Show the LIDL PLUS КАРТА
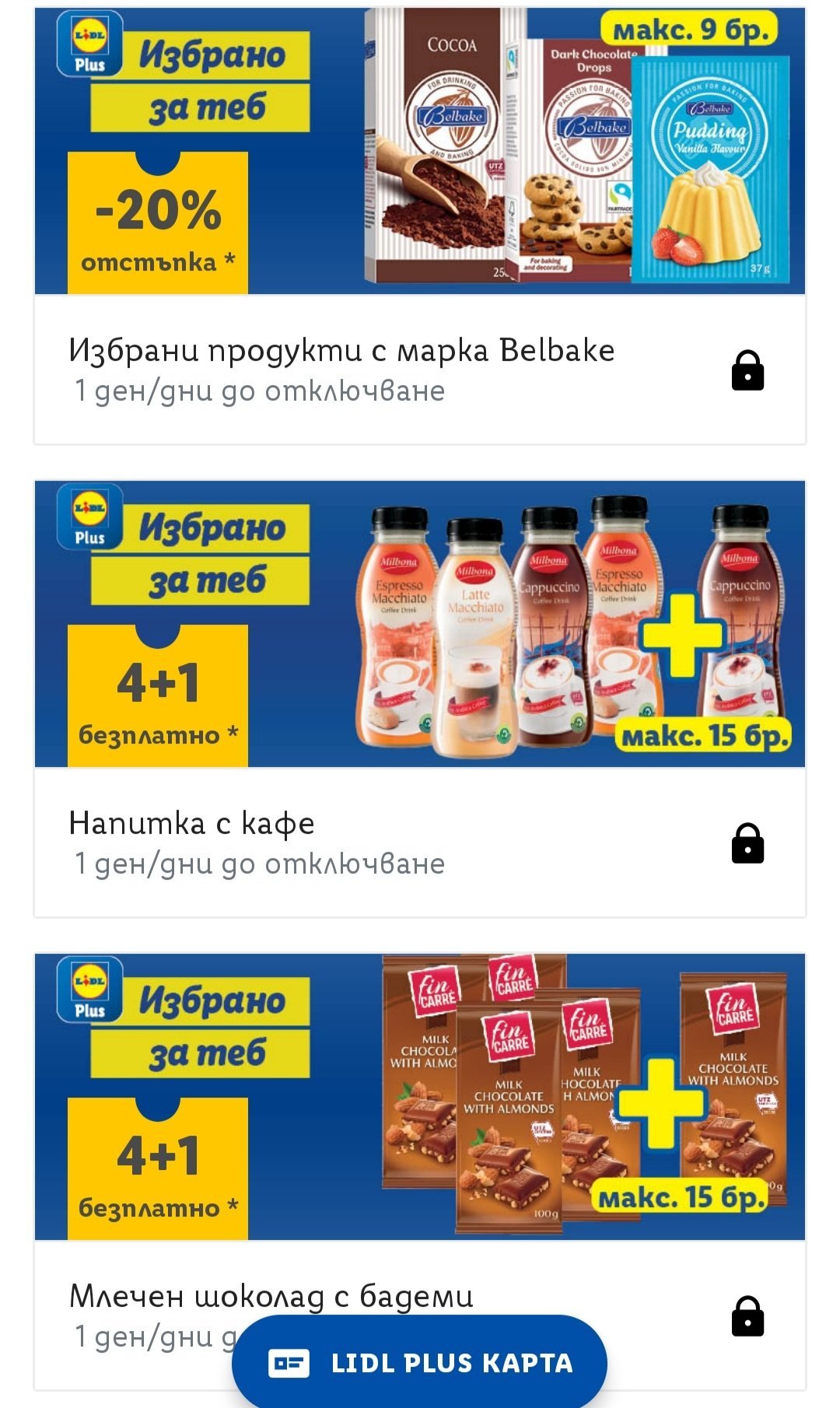This screenshot has width=840, height=1408. 419,1362
